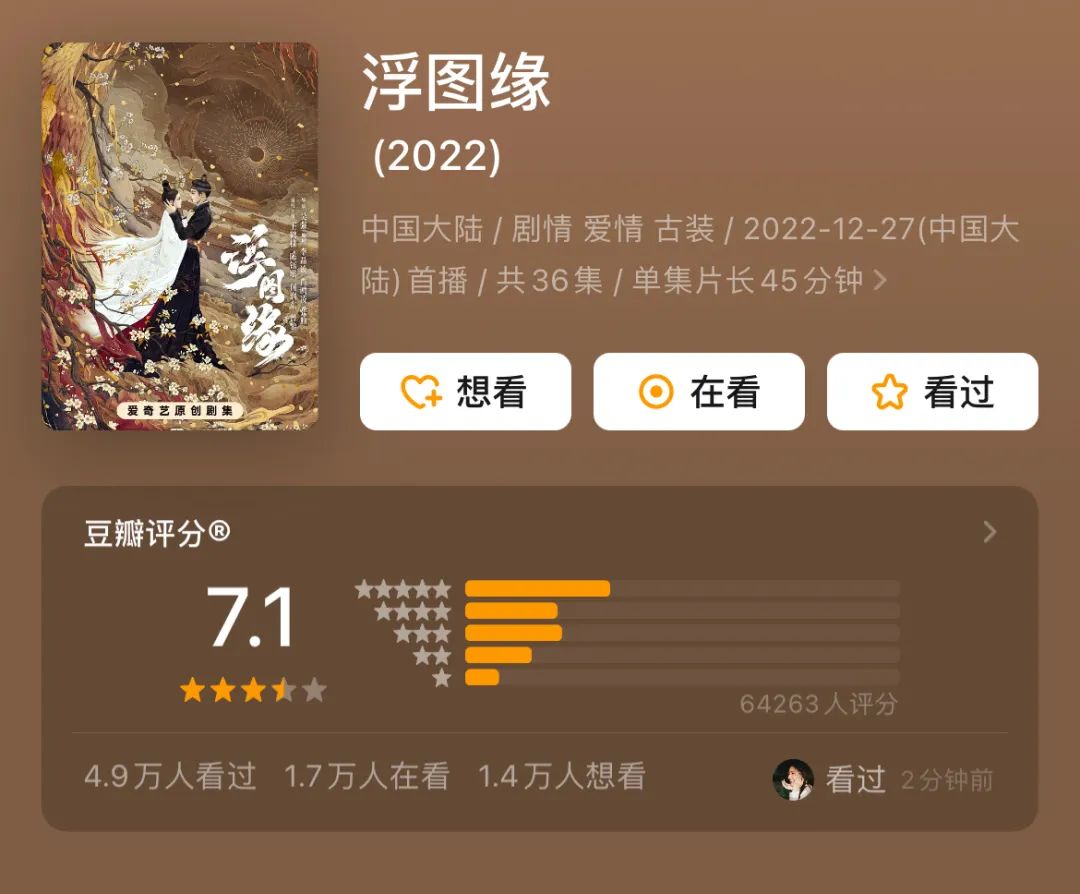Select the 在看 button
Image resolution: width=1080 pixels, height=894 pixels.
698,391
